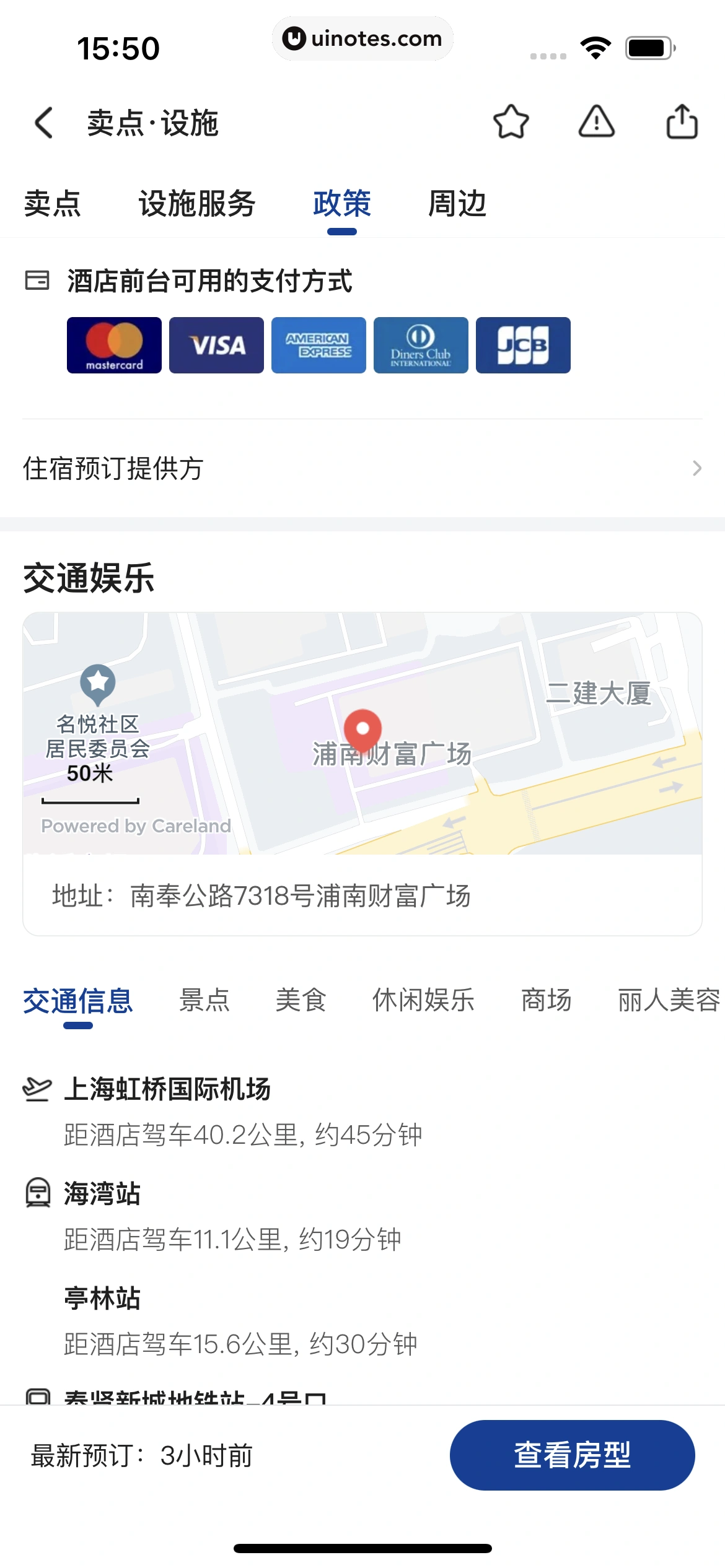725x1568 pixels.
Task: Open the map of 浦南财富广场
Action: [362, 733]
